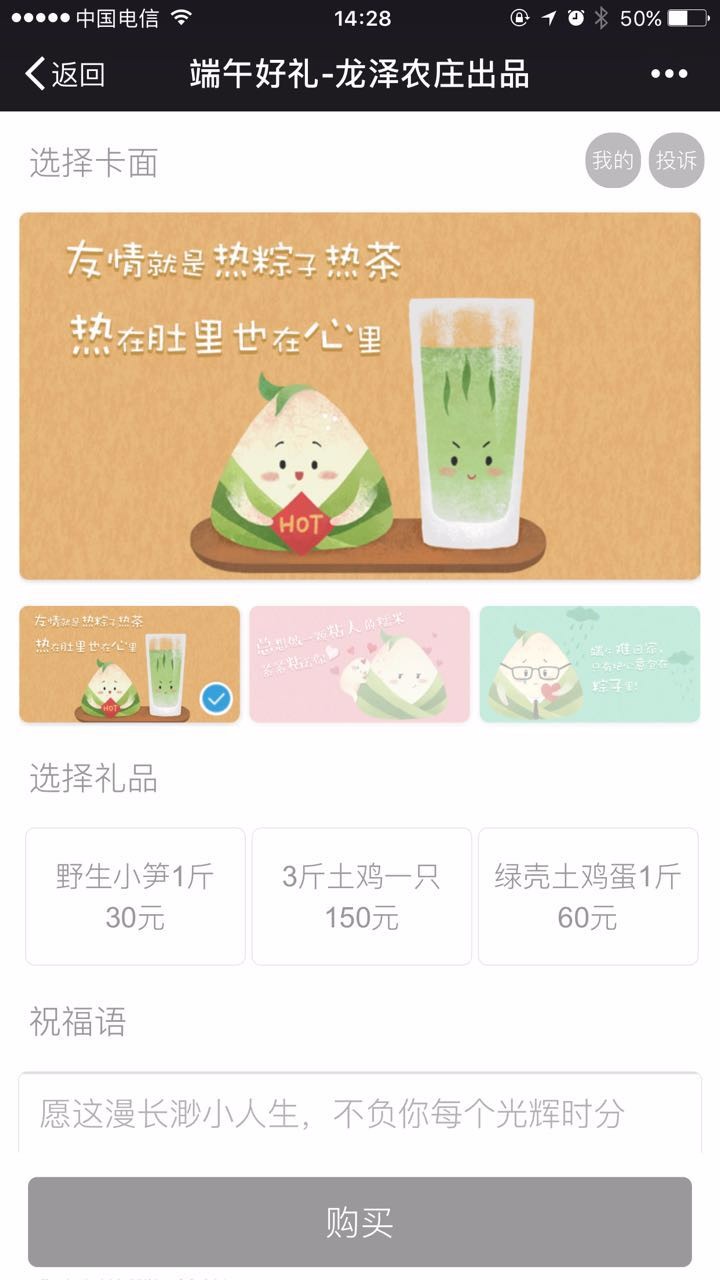This screenshot has width=720, height=1280.
Task: Select gift 野生小笋1斤 30元
Action: pyautogui.click(x=135, y=896)
